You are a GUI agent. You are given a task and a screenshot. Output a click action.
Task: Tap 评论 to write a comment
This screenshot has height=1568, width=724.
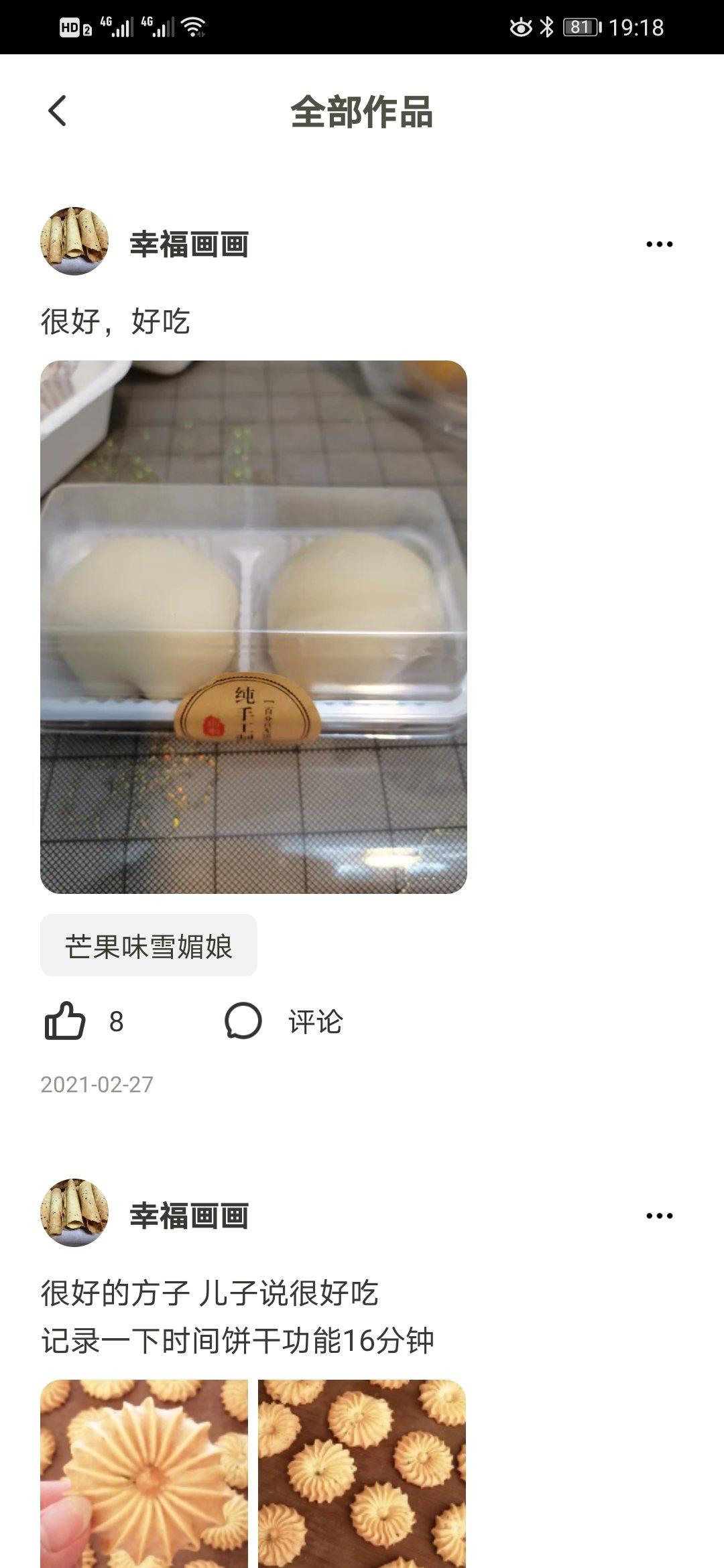click(x=314, y=1022)
